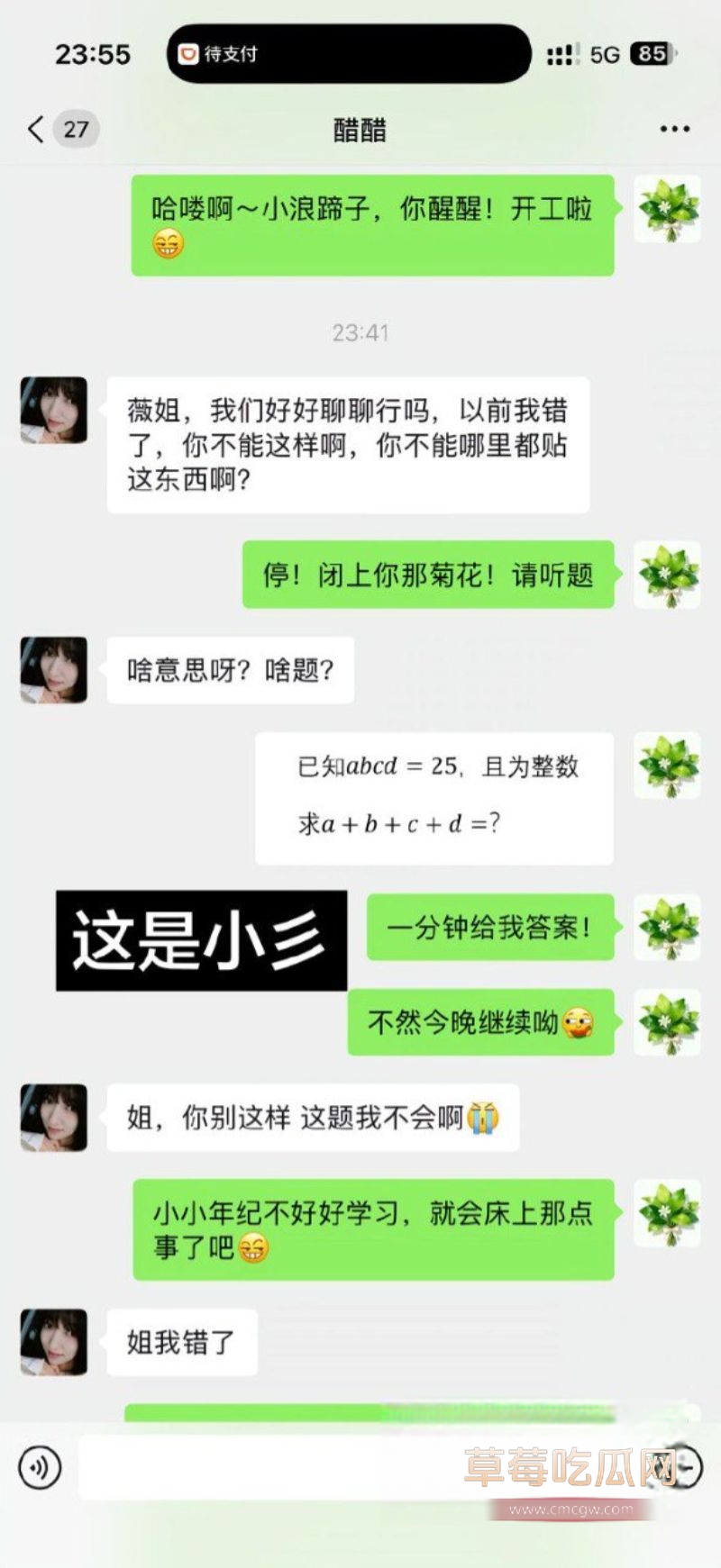Tap the back arrow with 27 badge
This screenshot has height=1568, width=721.
[x=54, y=129]
